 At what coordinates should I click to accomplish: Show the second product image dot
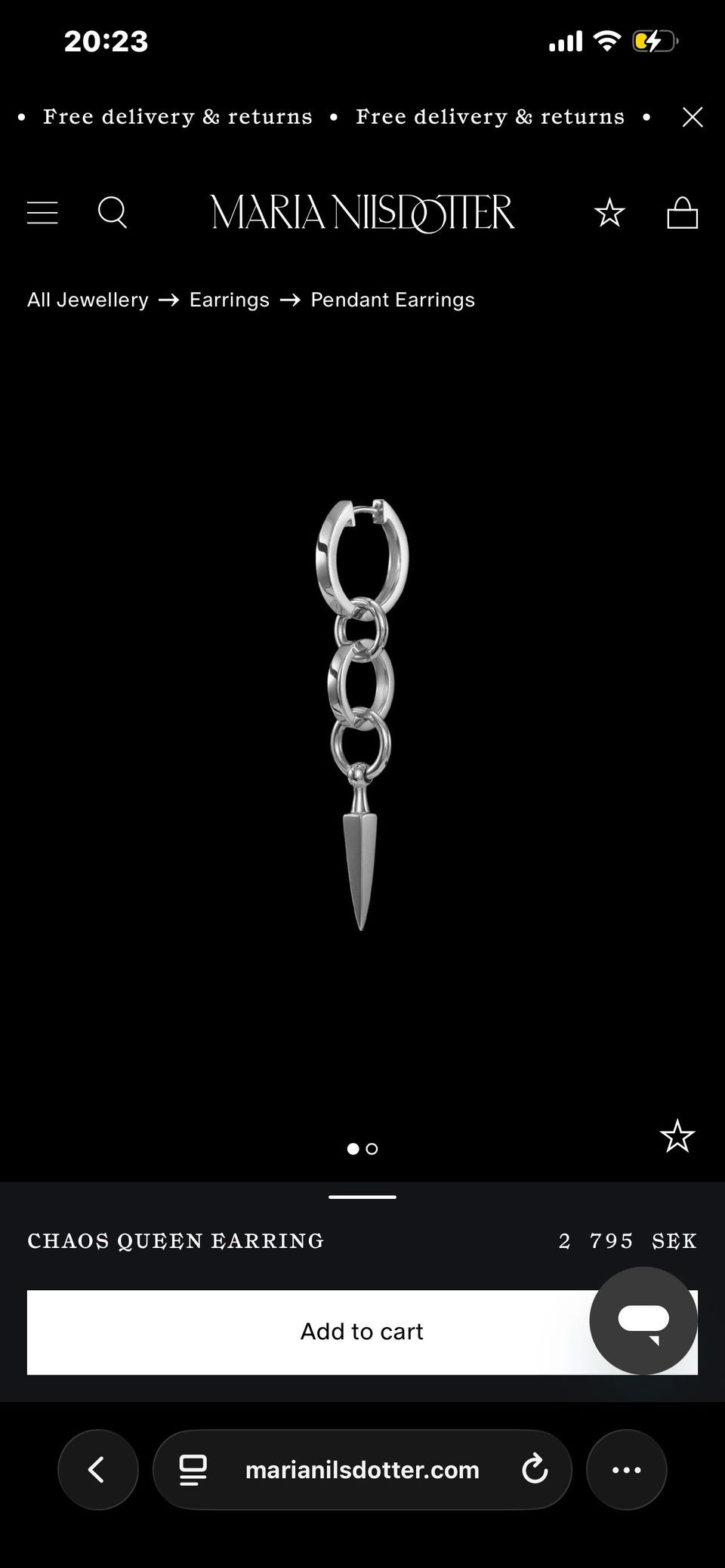tap(372, 1149)
